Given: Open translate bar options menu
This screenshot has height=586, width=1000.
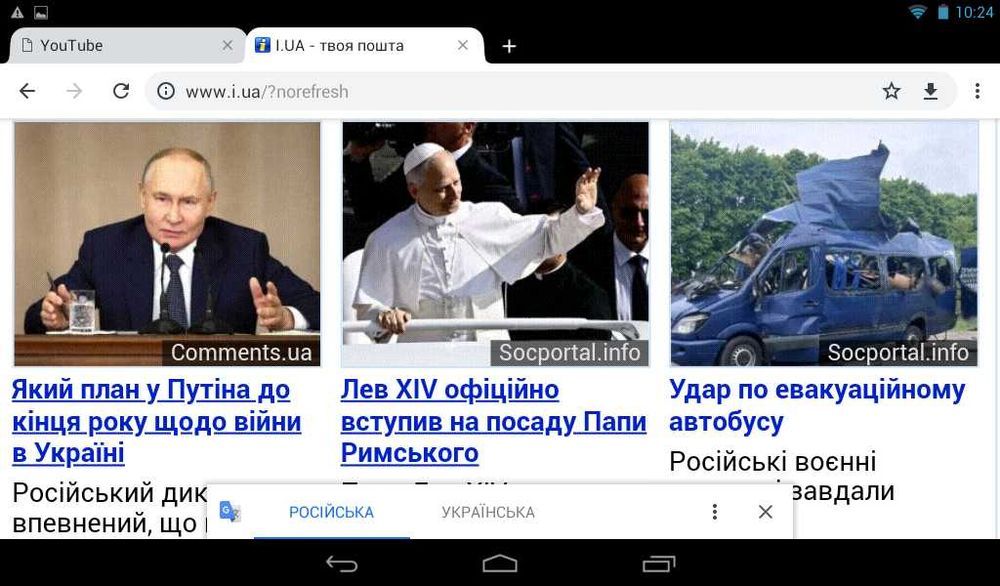Looking at the screenshot, I should [714, 512].
